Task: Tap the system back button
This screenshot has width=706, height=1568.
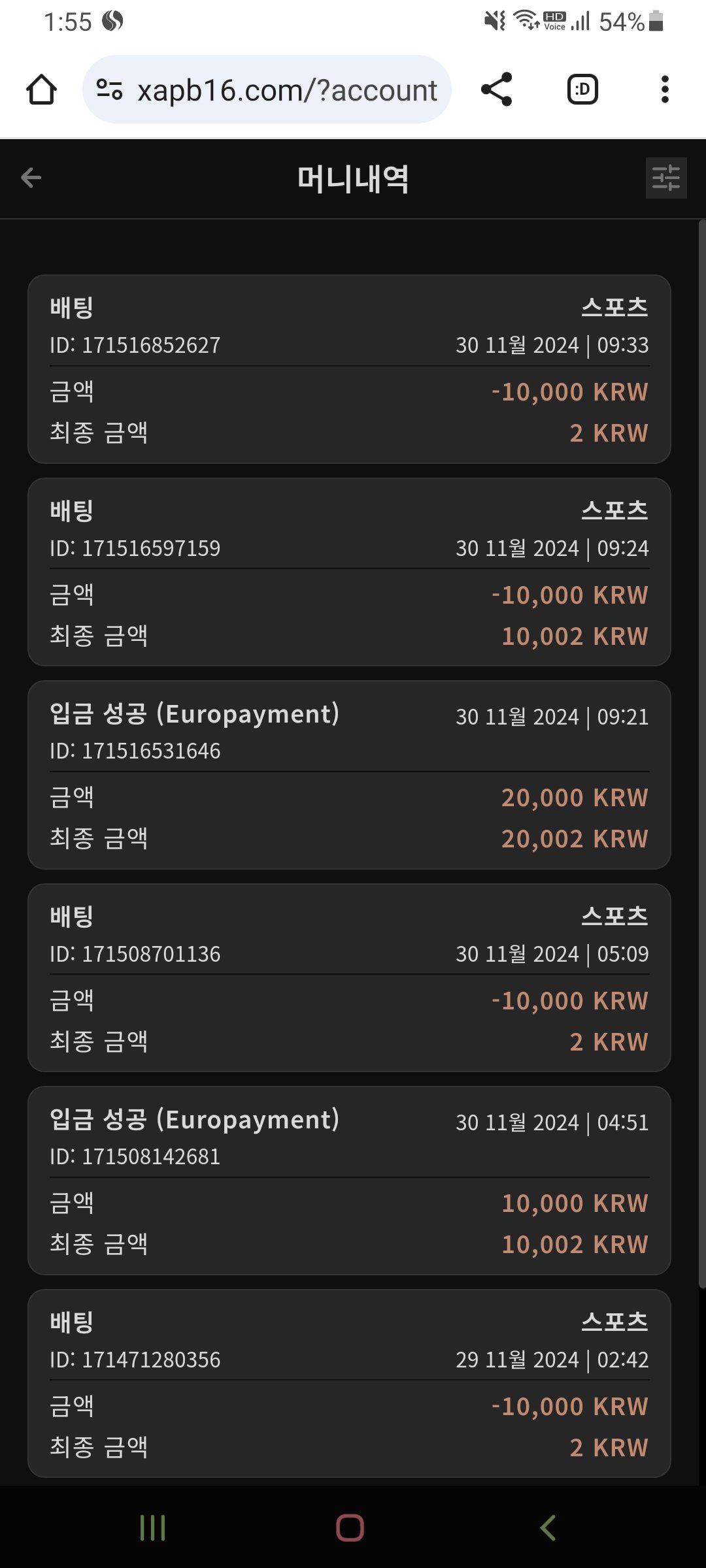Action: point(548,1527)
